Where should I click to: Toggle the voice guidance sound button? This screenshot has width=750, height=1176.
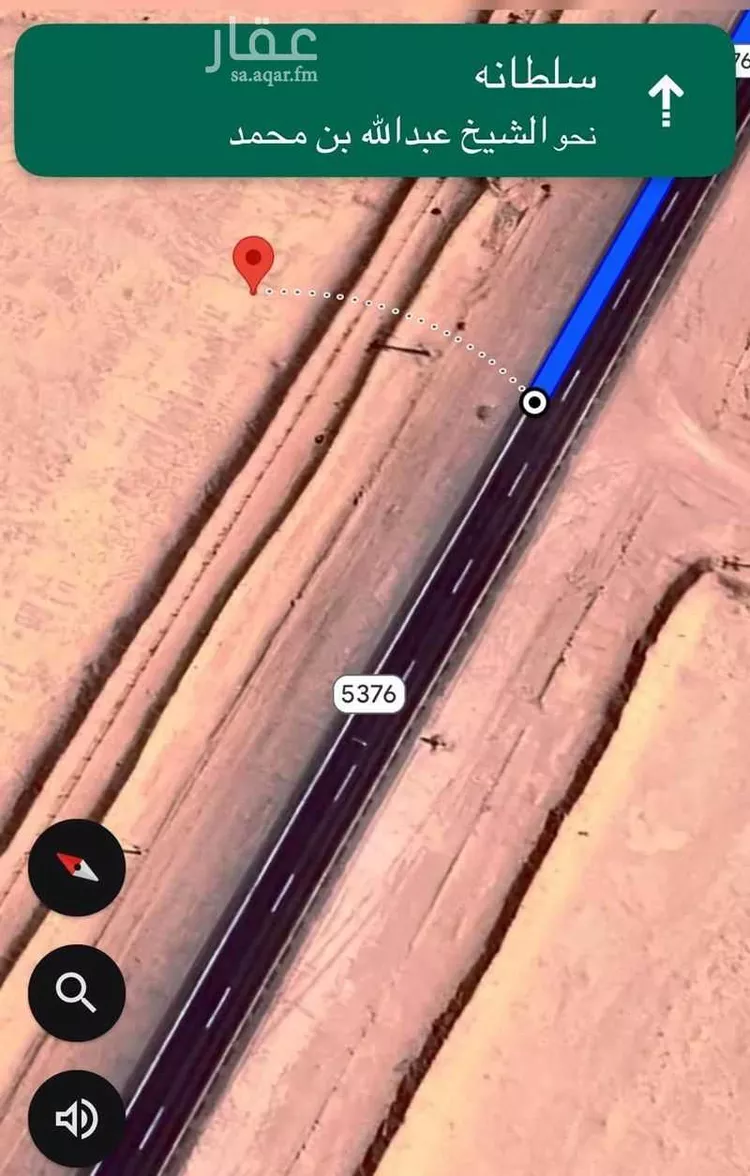pos(77,1118)
